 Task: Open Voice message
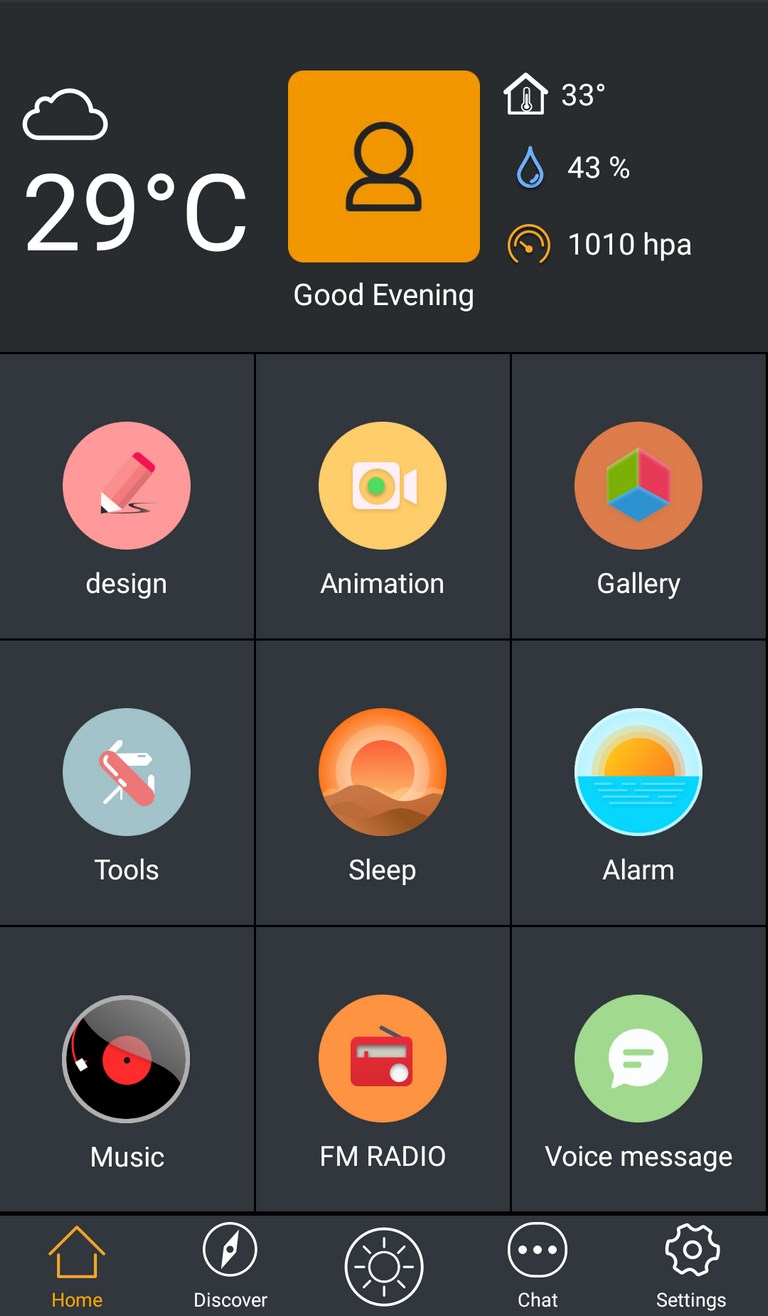[639, 1069]
